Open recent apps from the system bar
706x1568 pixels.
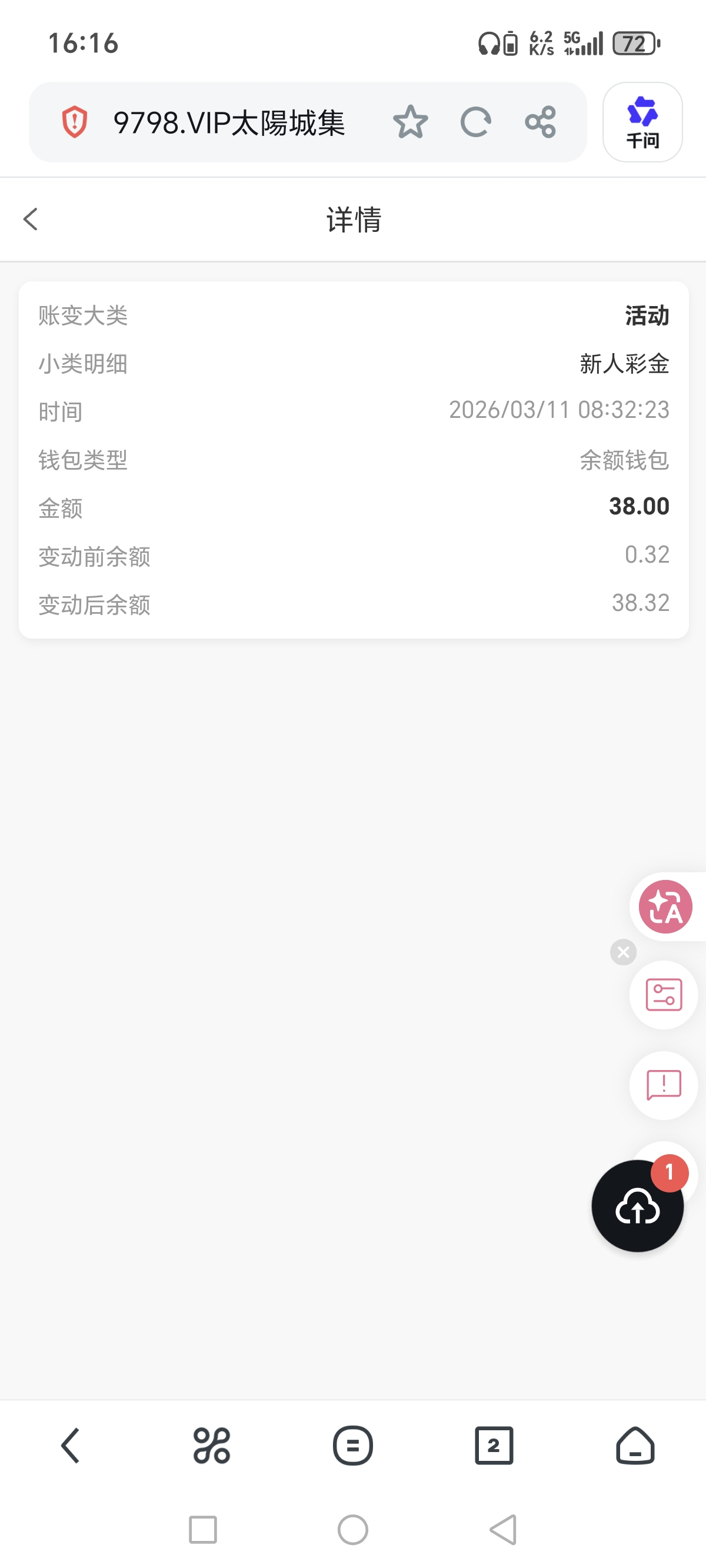[x=202, y=1530]
